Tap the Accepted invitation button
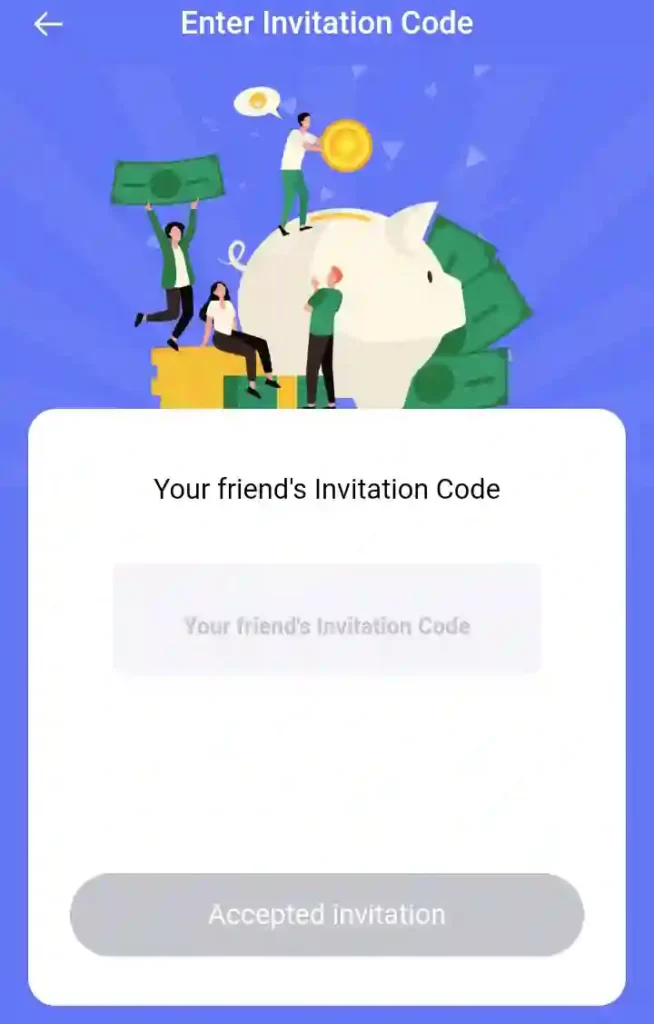654x1024 pixels. [x=327, y=915]
